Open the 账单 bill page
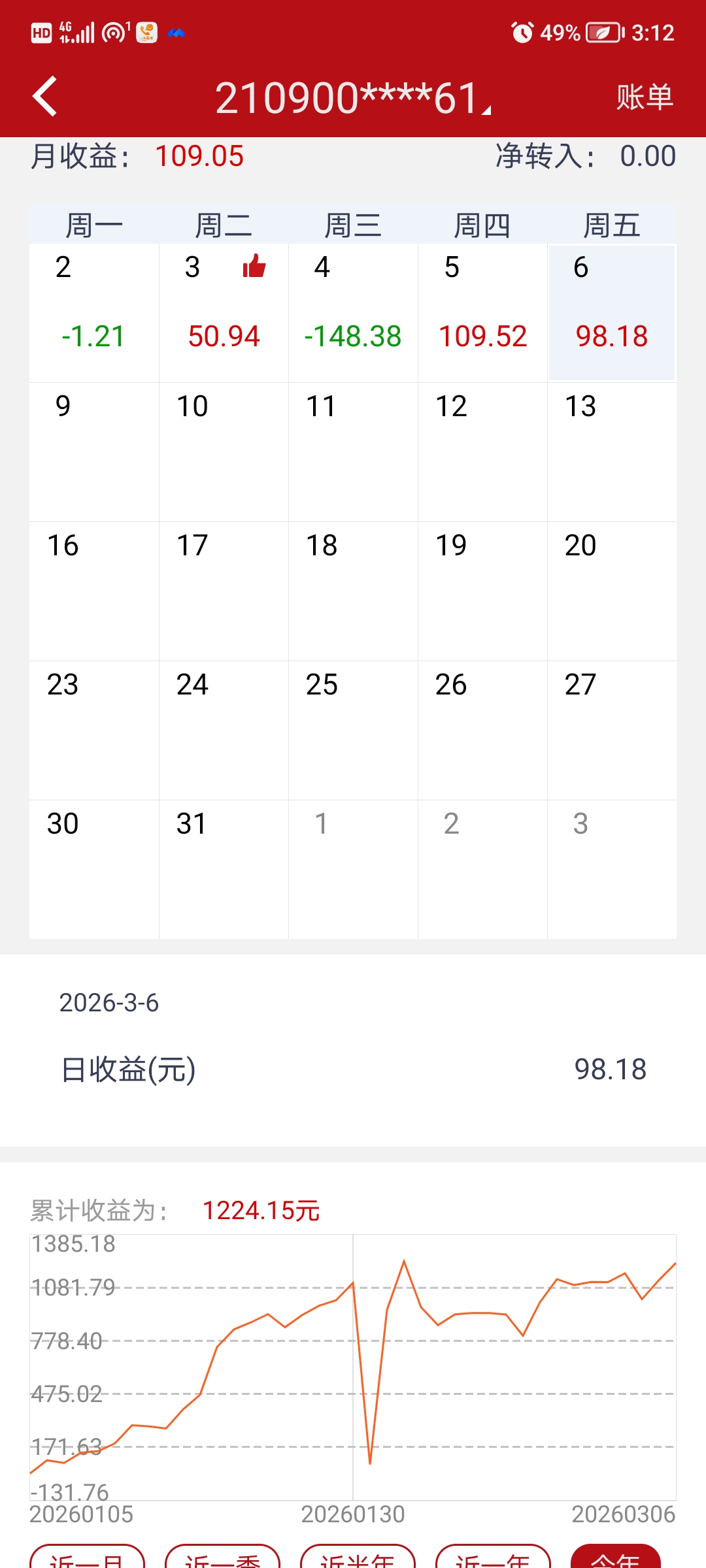Screen dimensions: 706x1568 pos(644,98)
